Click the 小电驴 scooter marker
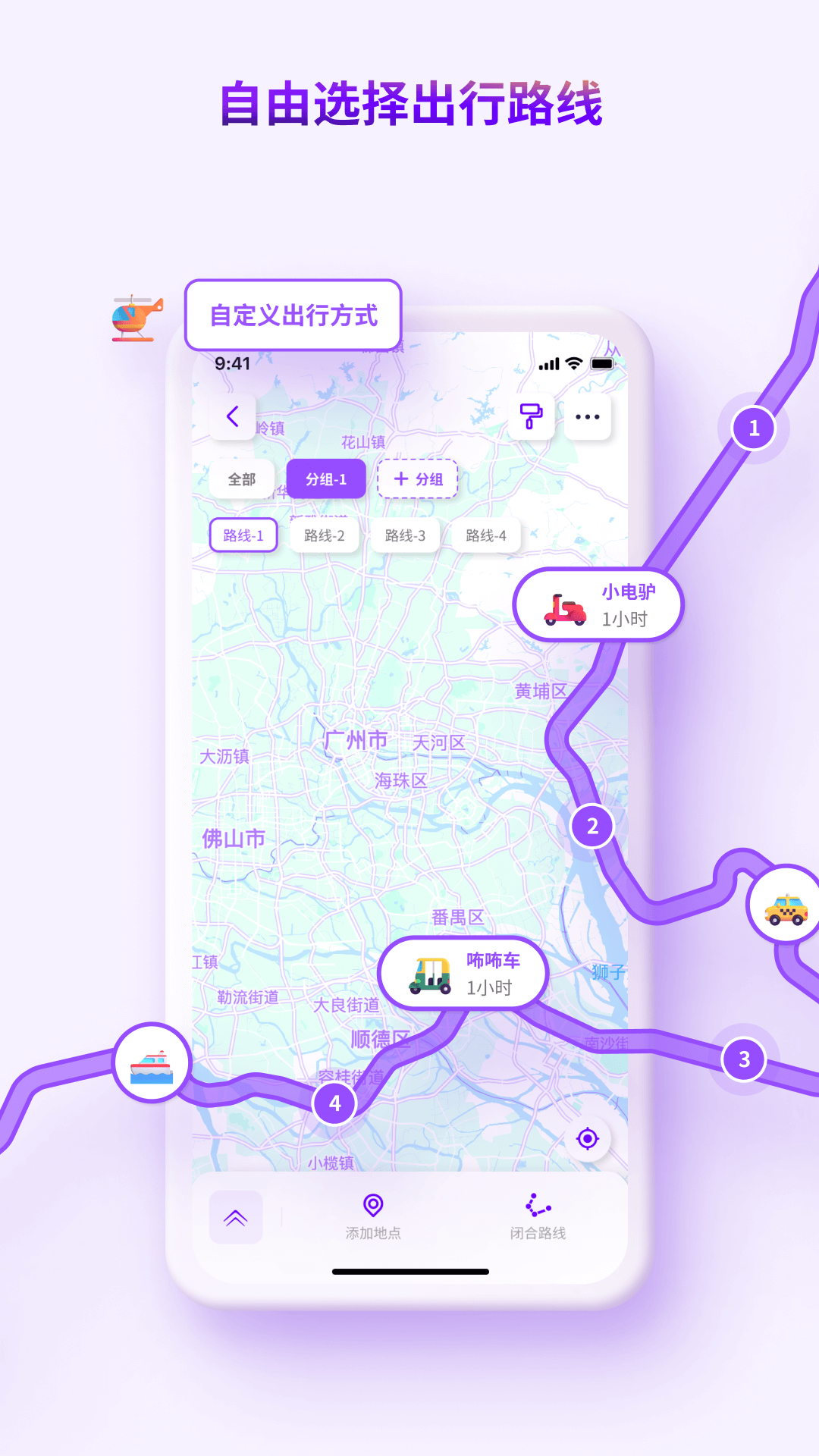 coord(599,604)
